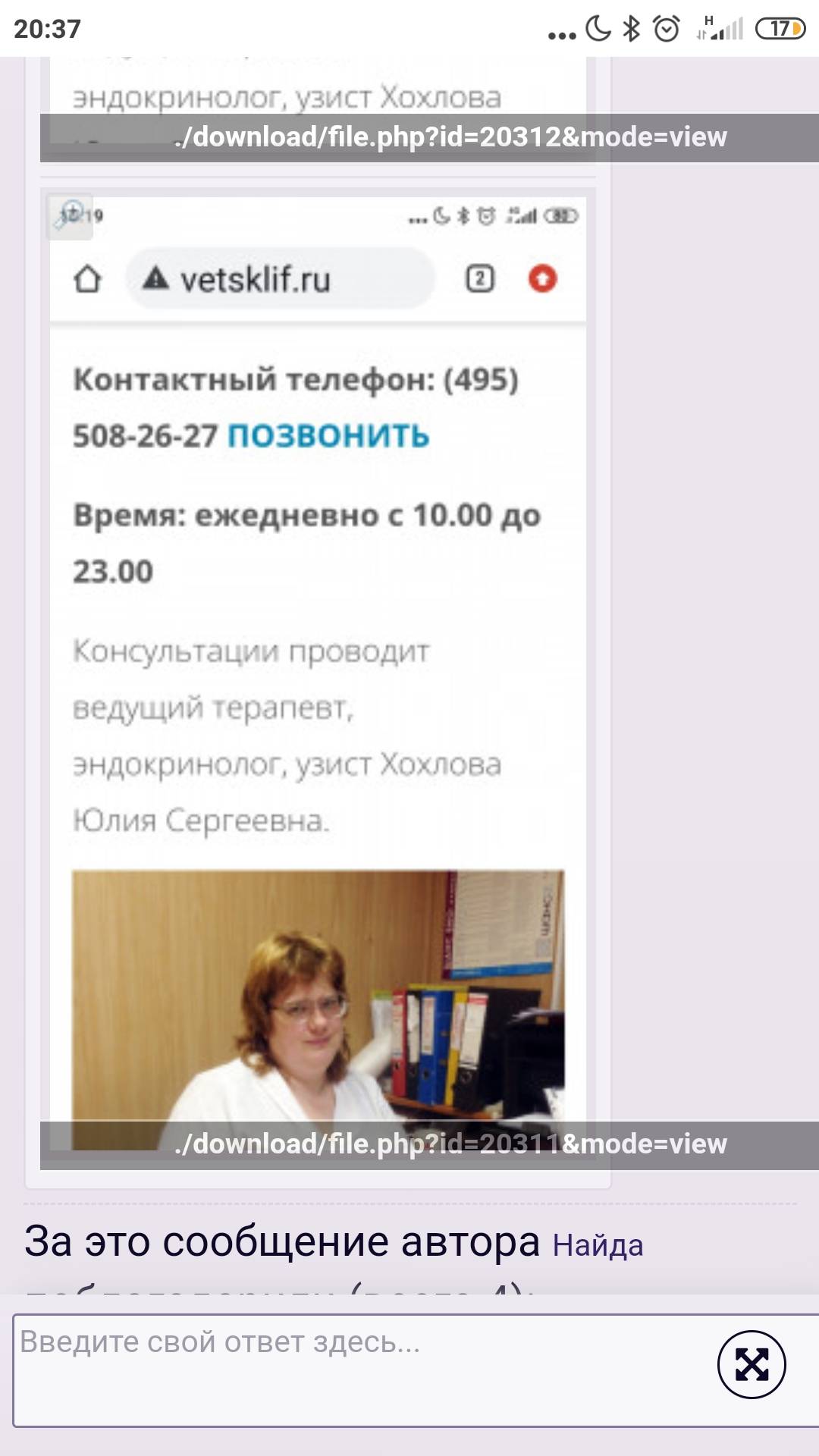Tap the zoom magnifier on the attached image

click(x=70, y=217)
